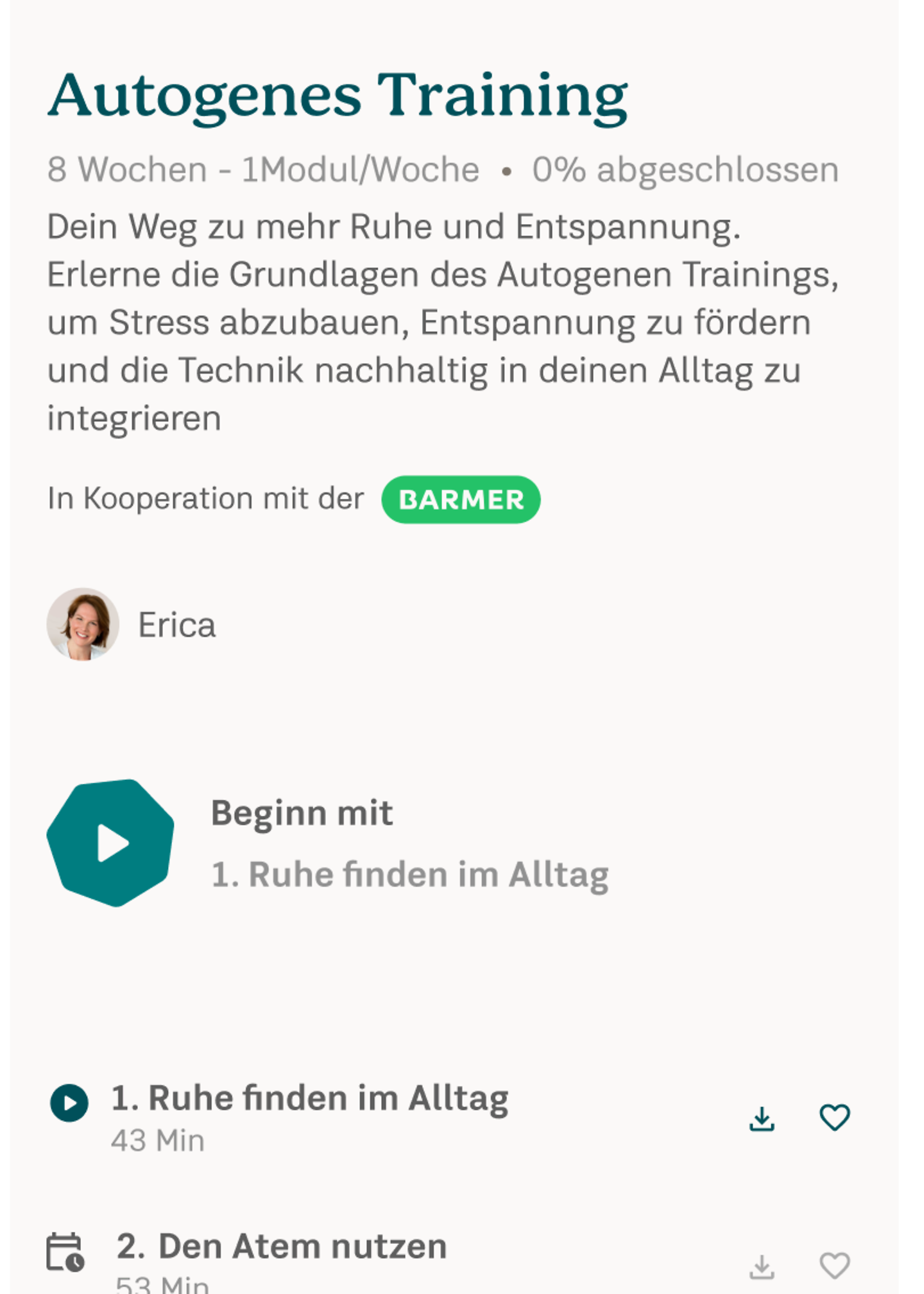924x1294 pixels.
Task: Like module 2 Den Atem nutzen
Action: click(x=834, y=1266)
